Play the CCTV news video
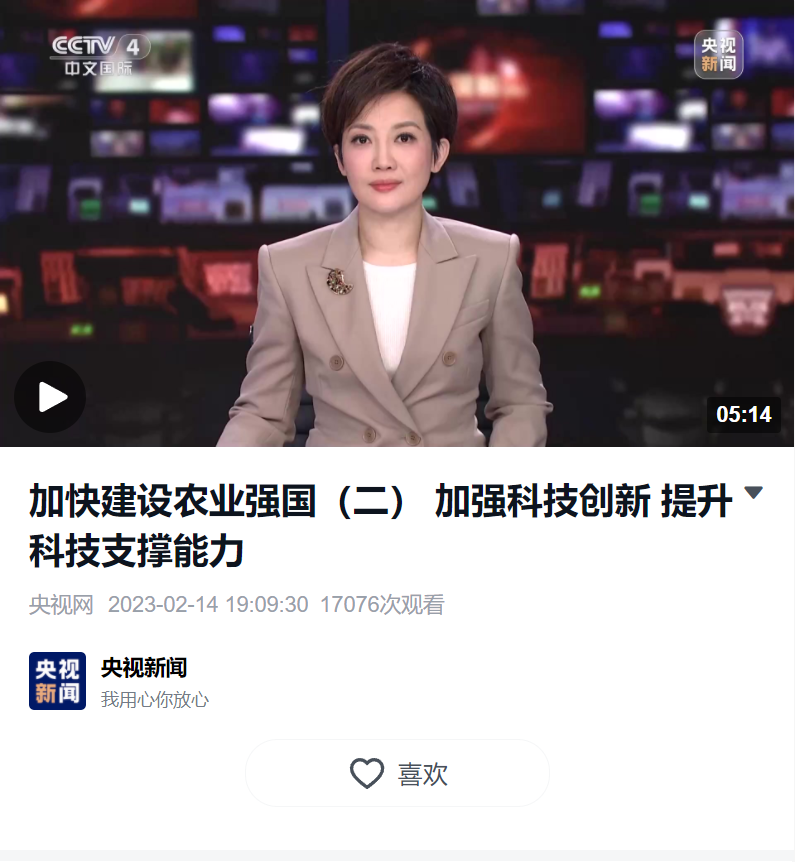Image resolution: width=795 pixels, height=862 pixels. (50, 397)
